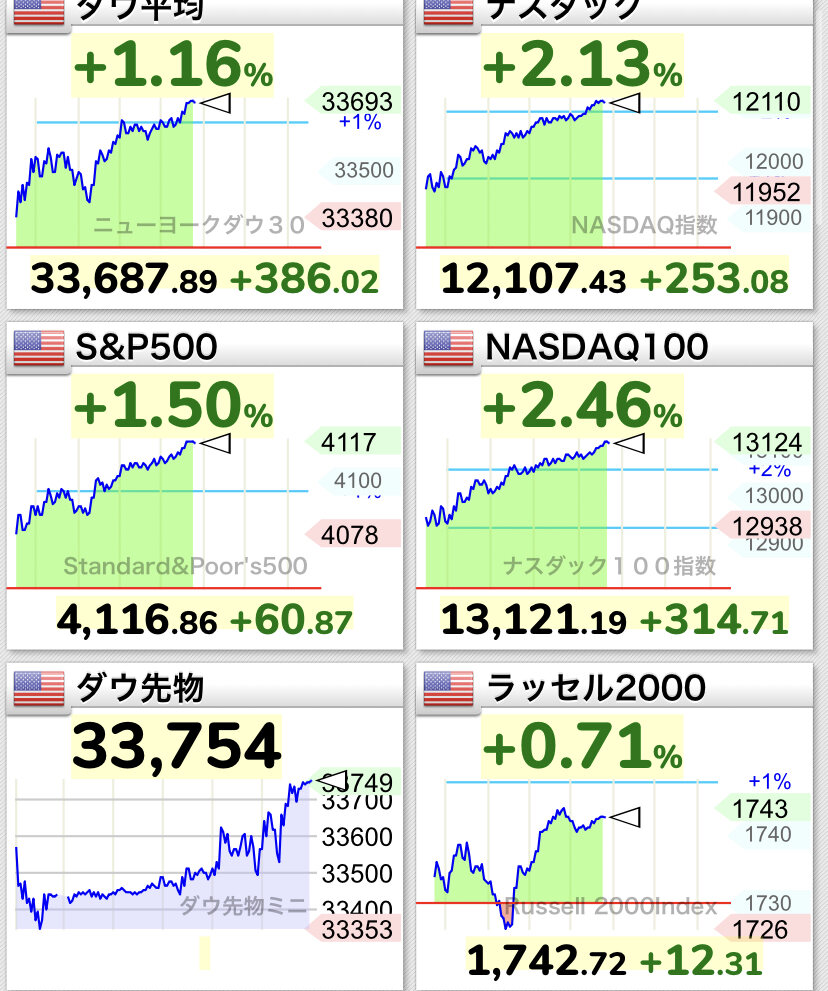Open the ダウ平均 chart card
Screen dimensions: 828x991
(204, 160)
